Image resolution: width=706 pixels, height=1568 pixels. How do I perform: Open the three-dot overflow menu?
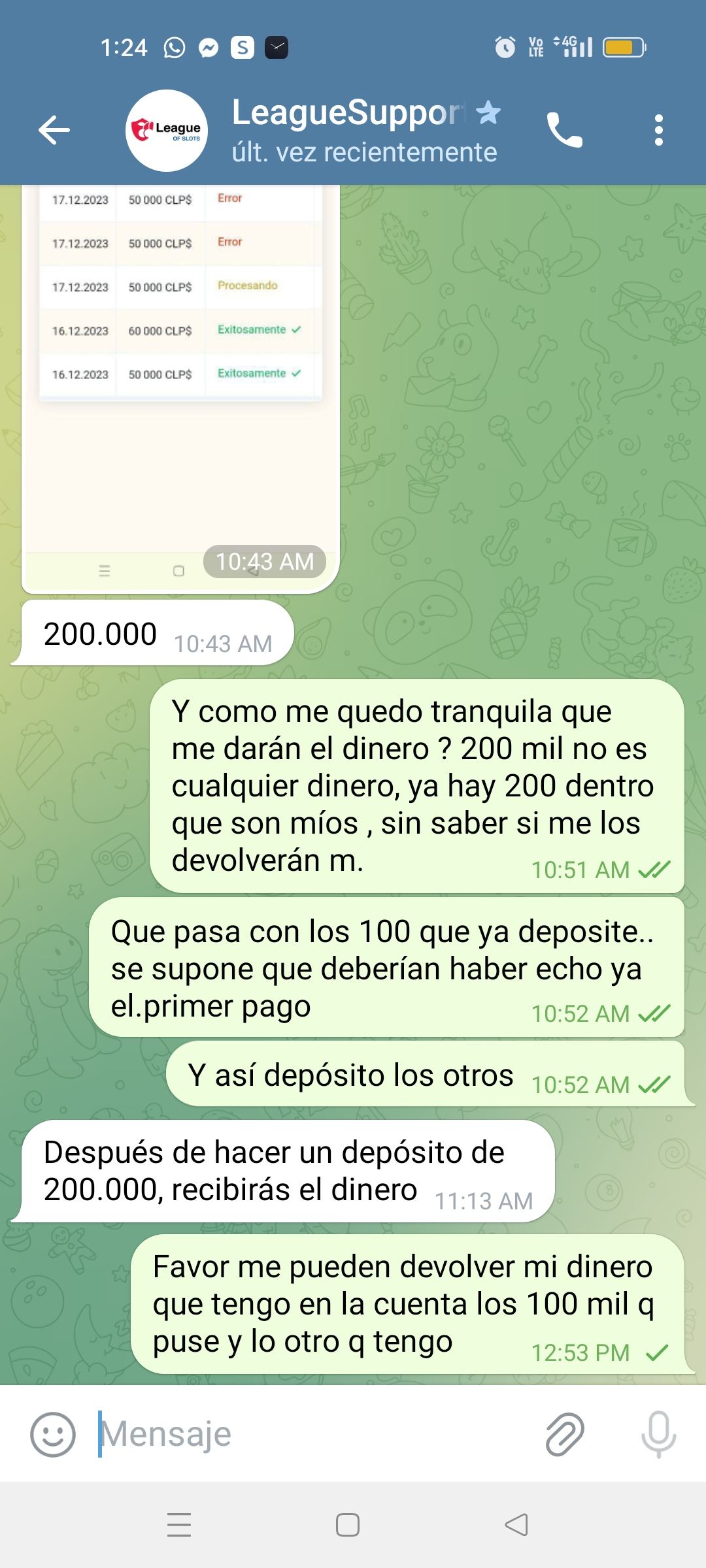point(658,130)
